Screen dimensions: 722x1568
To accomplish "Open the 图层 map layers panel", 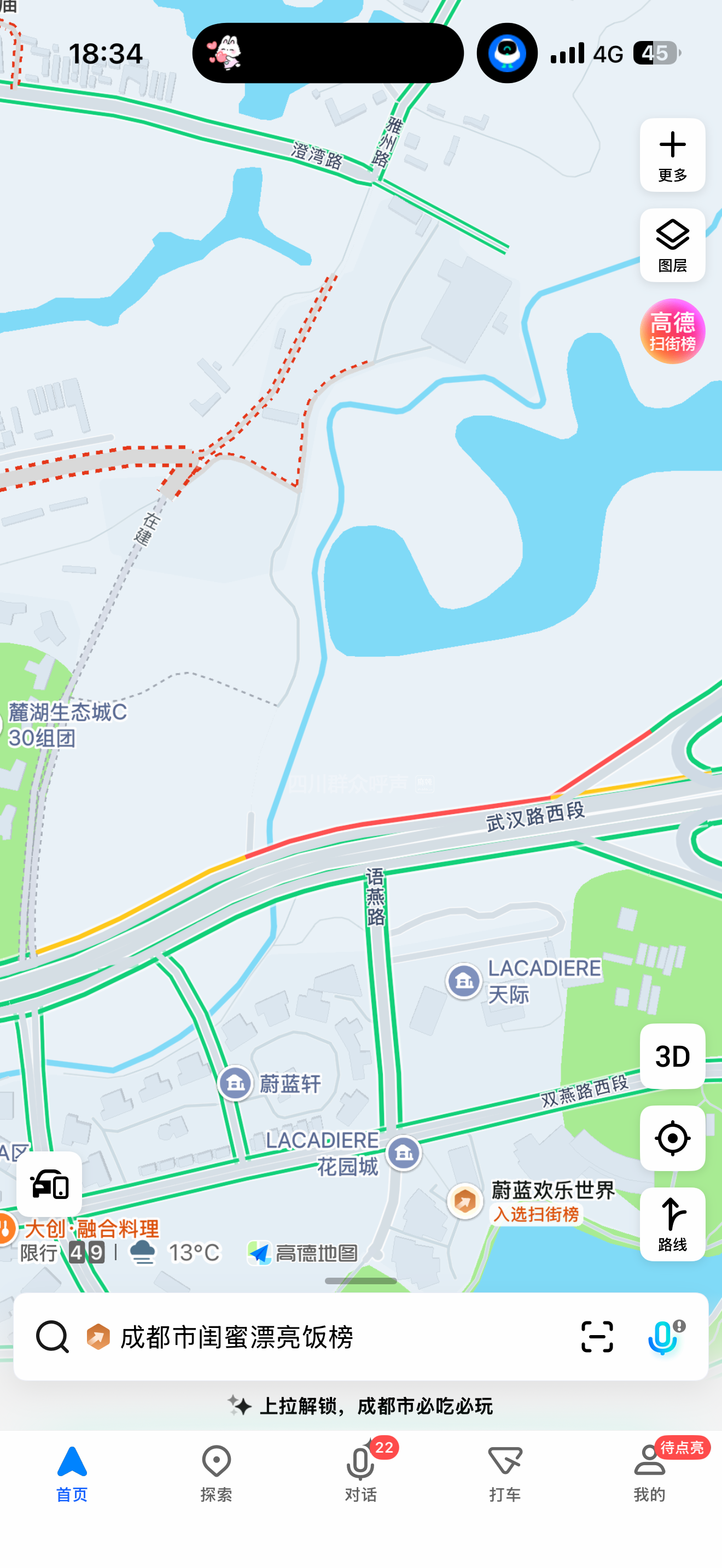I will coord(672,245).
